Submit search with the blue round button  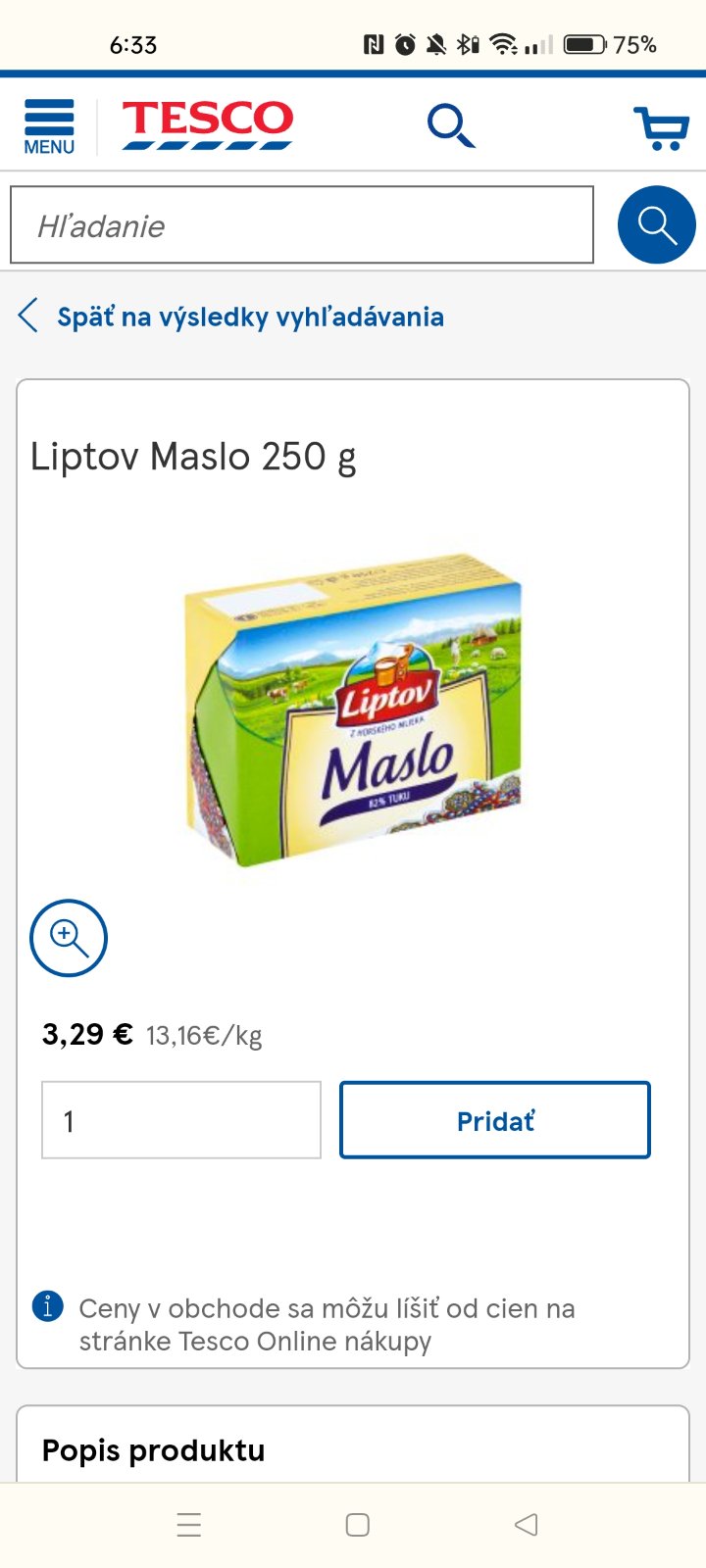coord(656,224)
